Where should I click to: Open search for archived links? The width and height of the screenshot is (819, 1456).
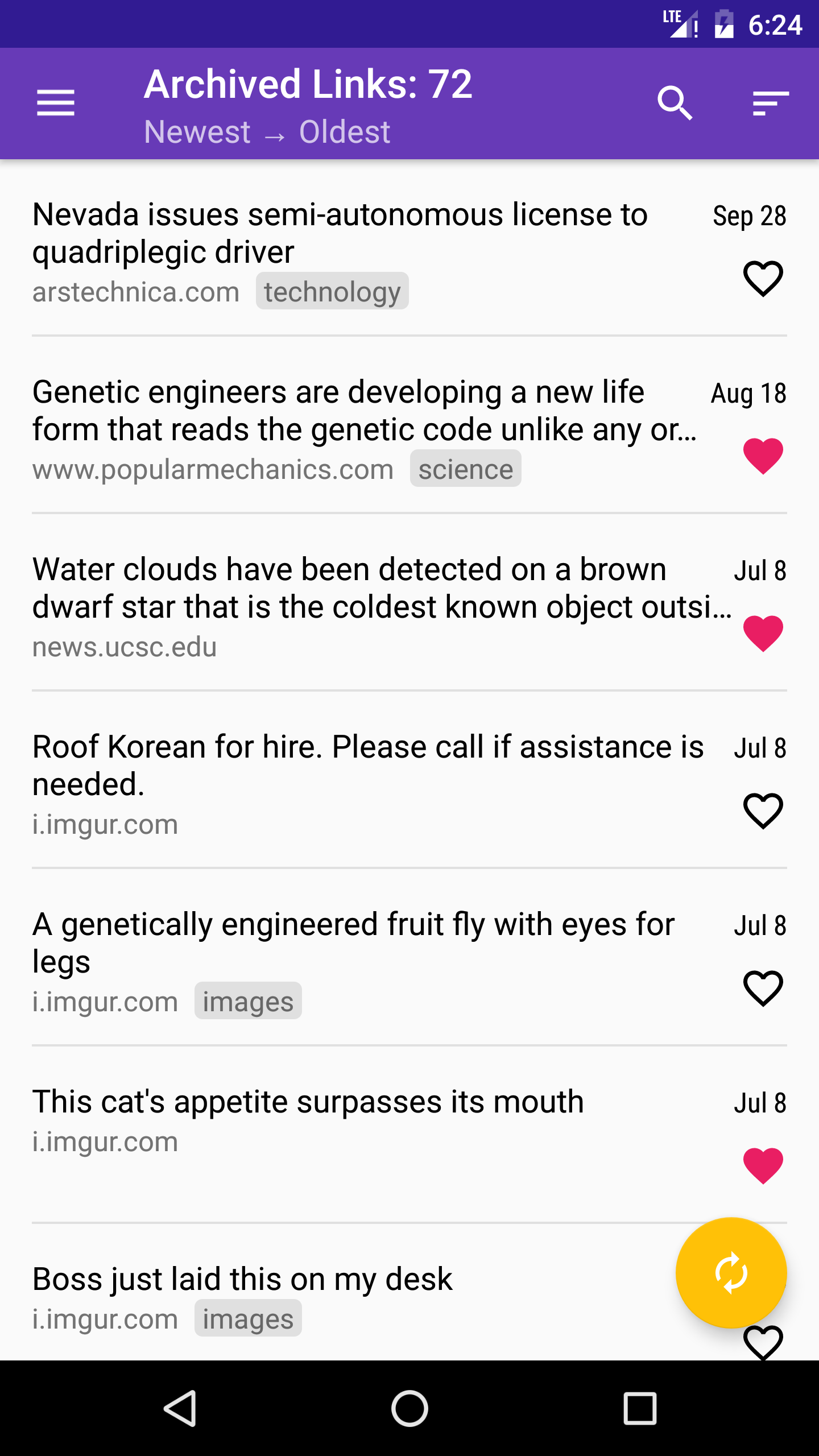point(675,103)
